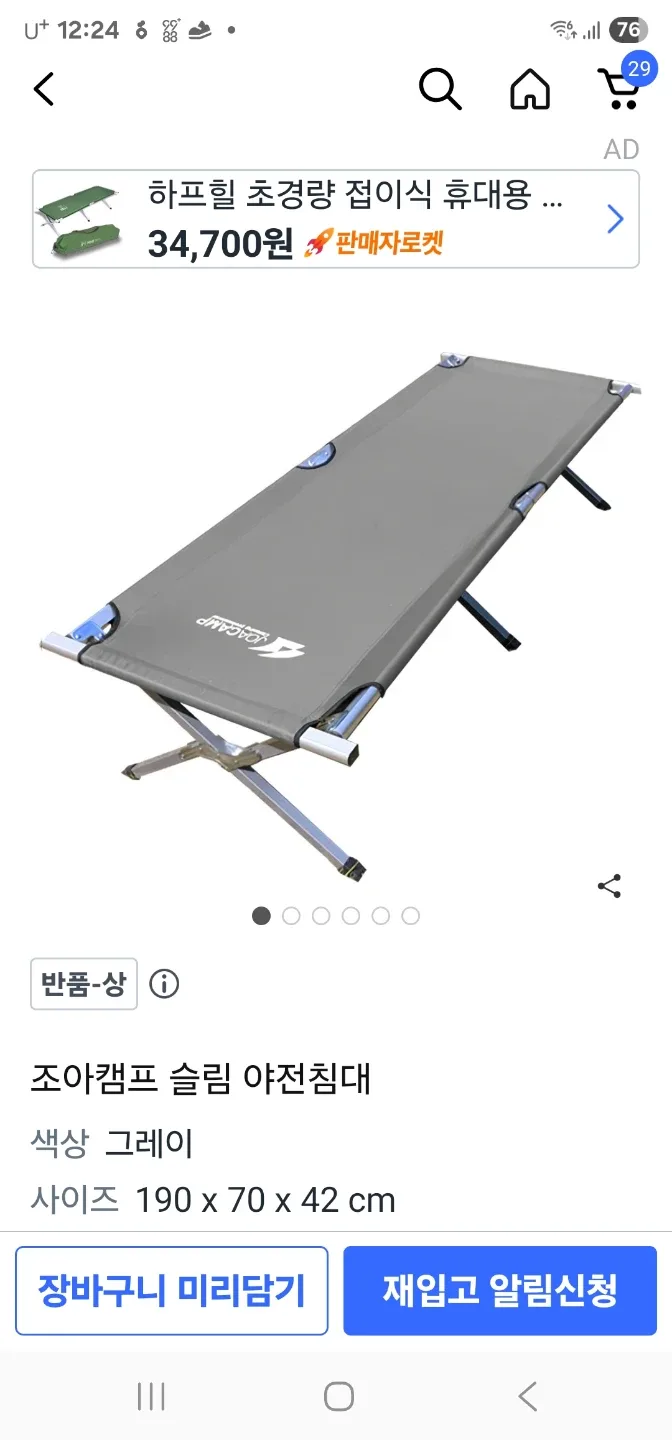Go back using the top-left arrow
This screenshot has height=1440, width=672.
click(x=44, y=90)
